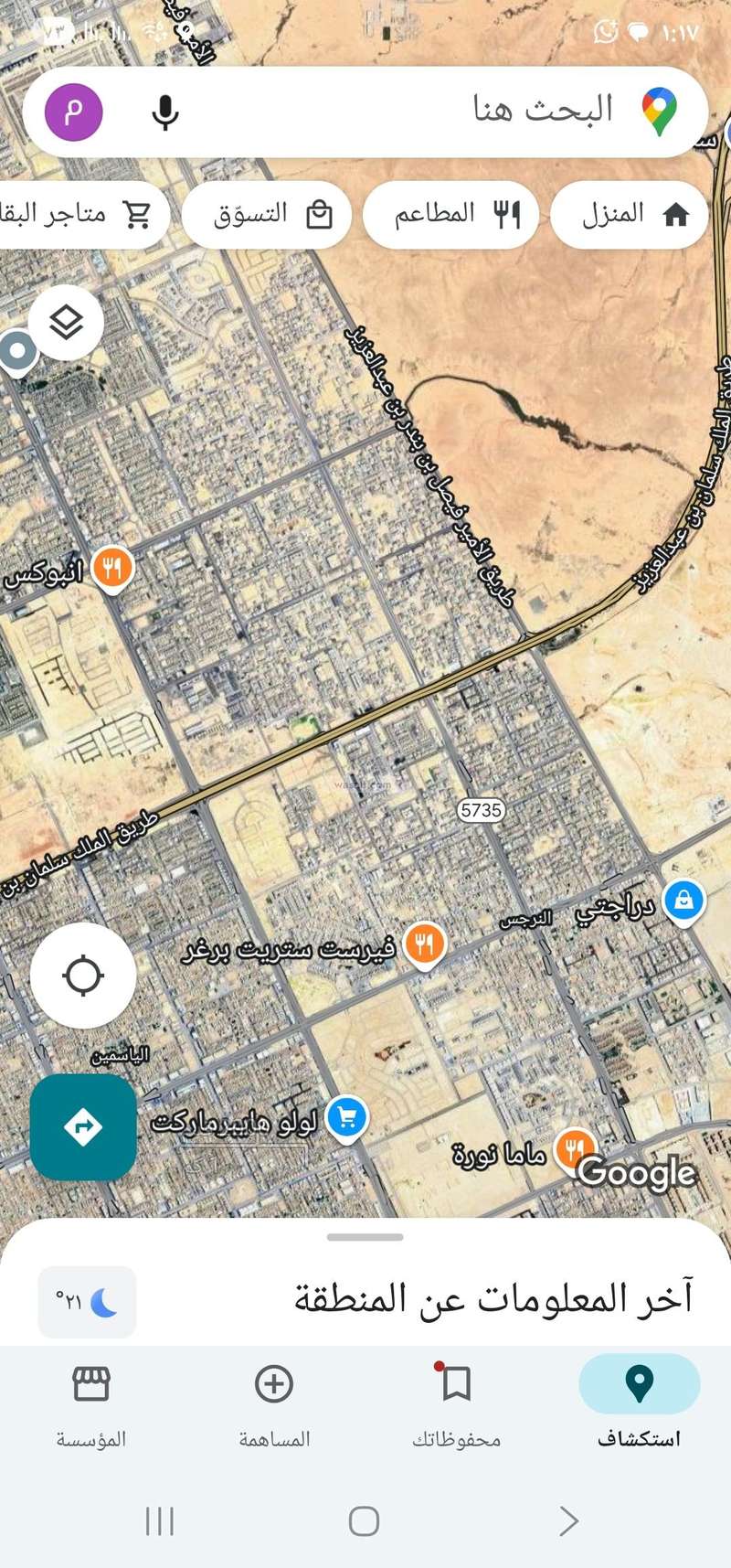731x1568 pixels.
Task: Center map on my location
Action: click(83, 976)
